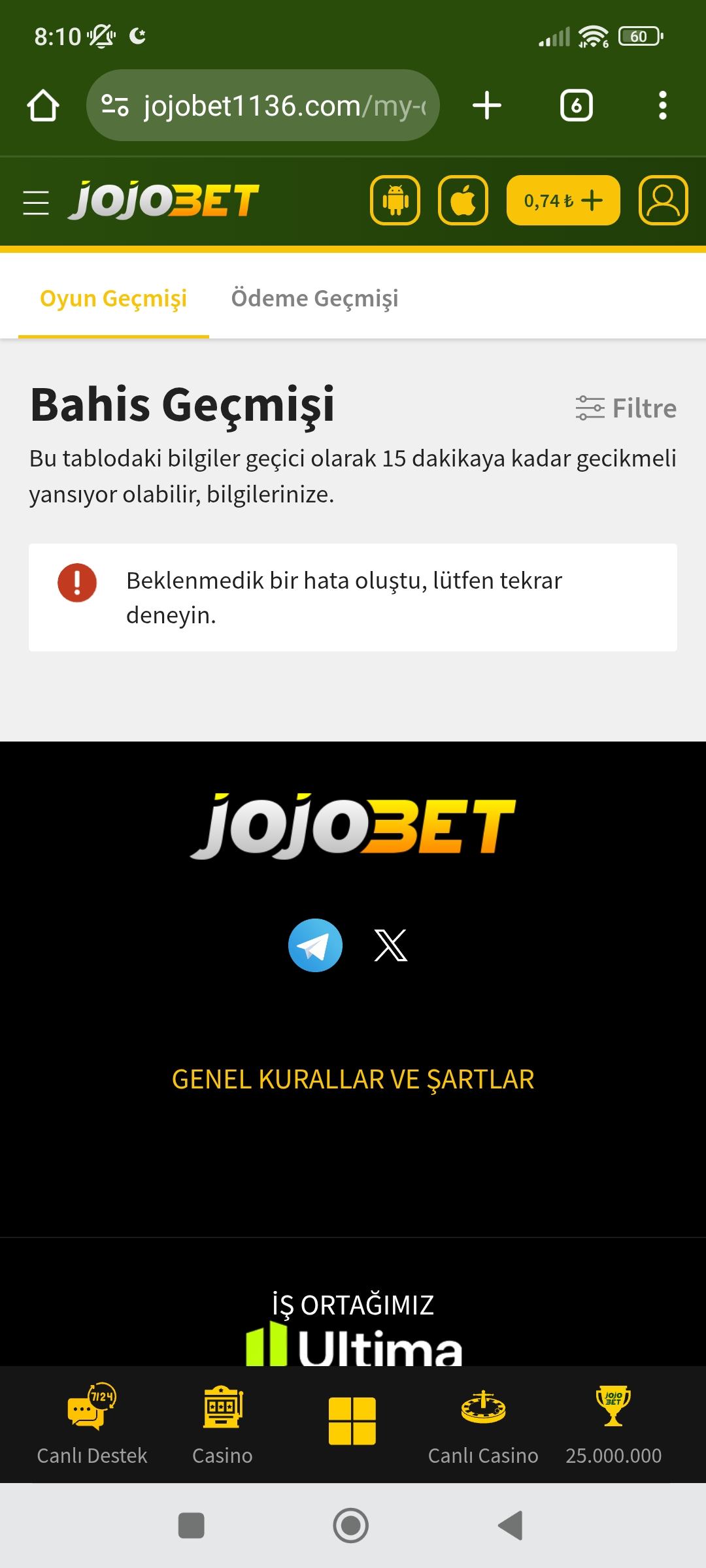Visit the Telegram channel
This screenshot has width=706, height=1568.
315,945
